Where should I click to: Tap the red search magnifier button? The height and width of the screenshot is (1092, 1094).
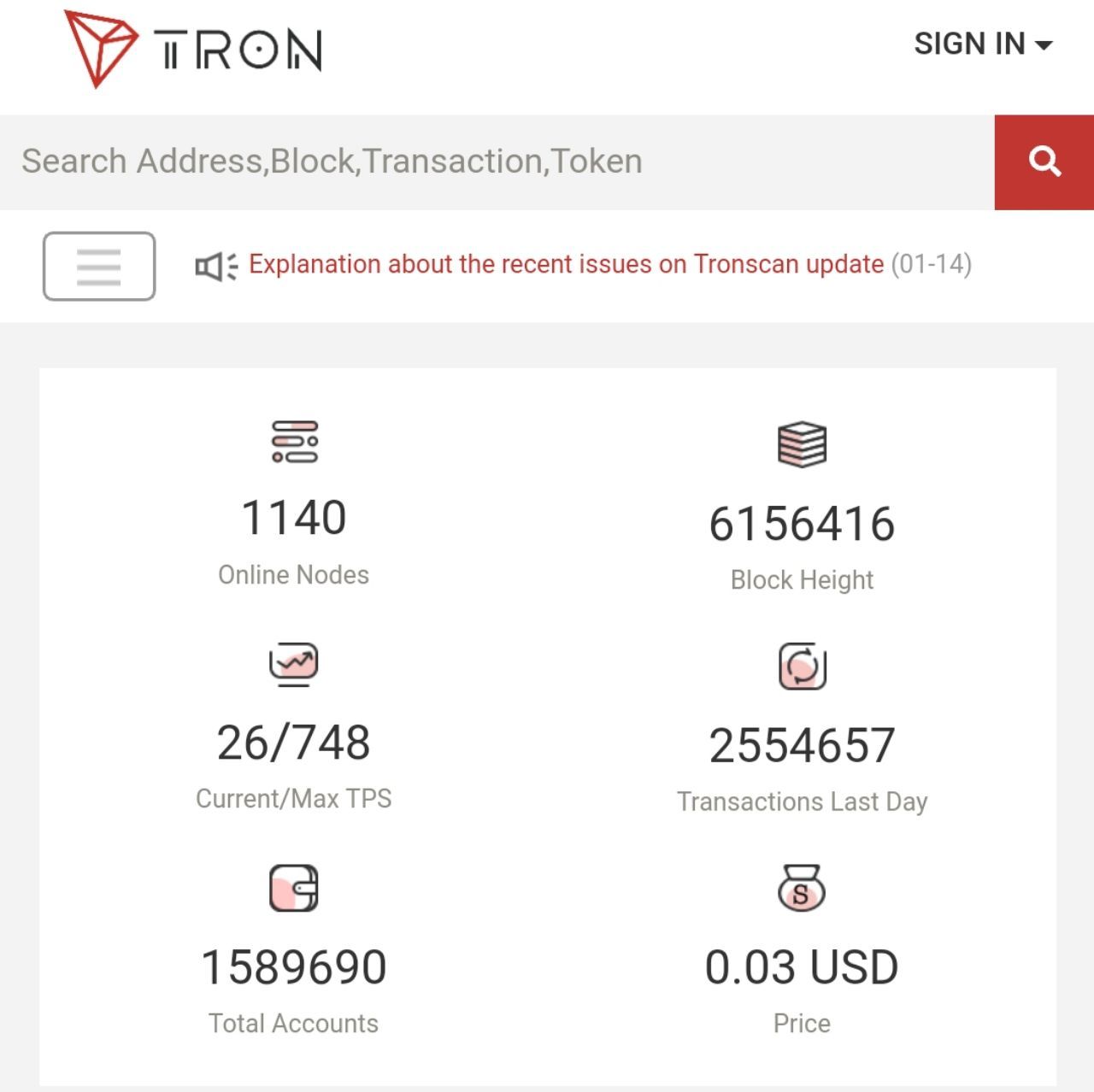1044,161
